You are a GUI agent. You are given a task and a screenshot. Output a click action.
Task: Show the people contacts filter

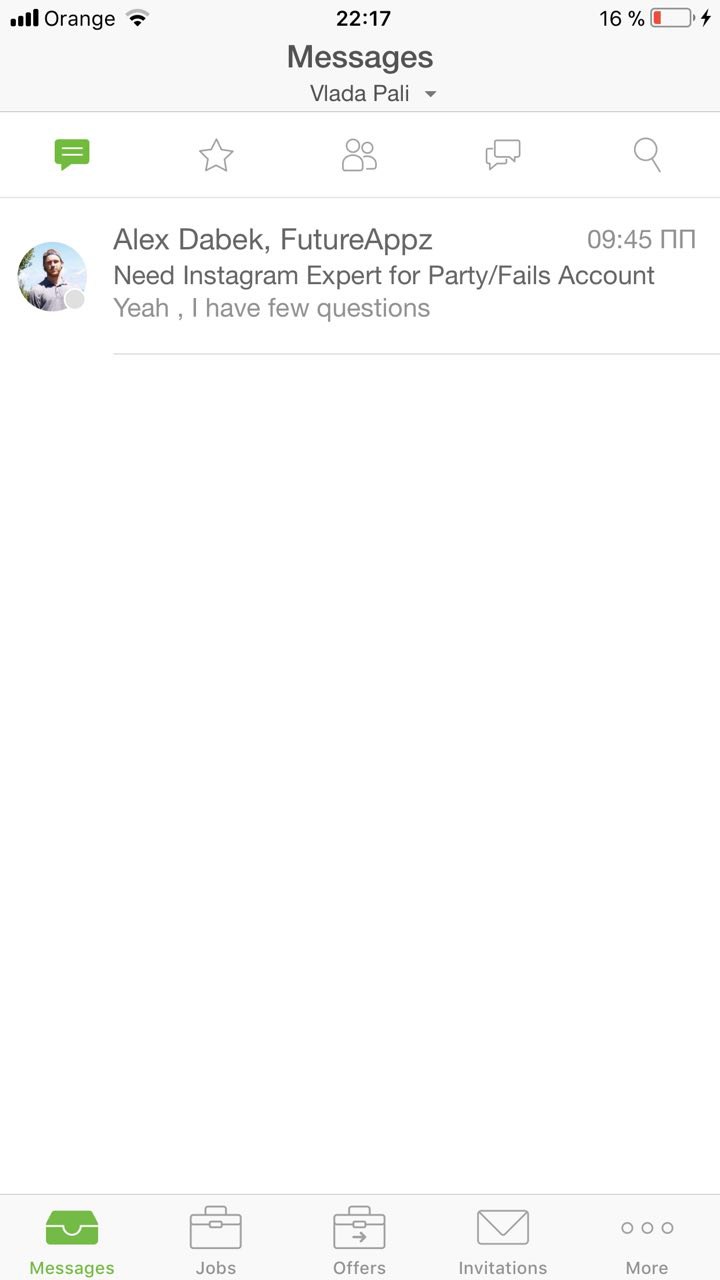[360, 155]
